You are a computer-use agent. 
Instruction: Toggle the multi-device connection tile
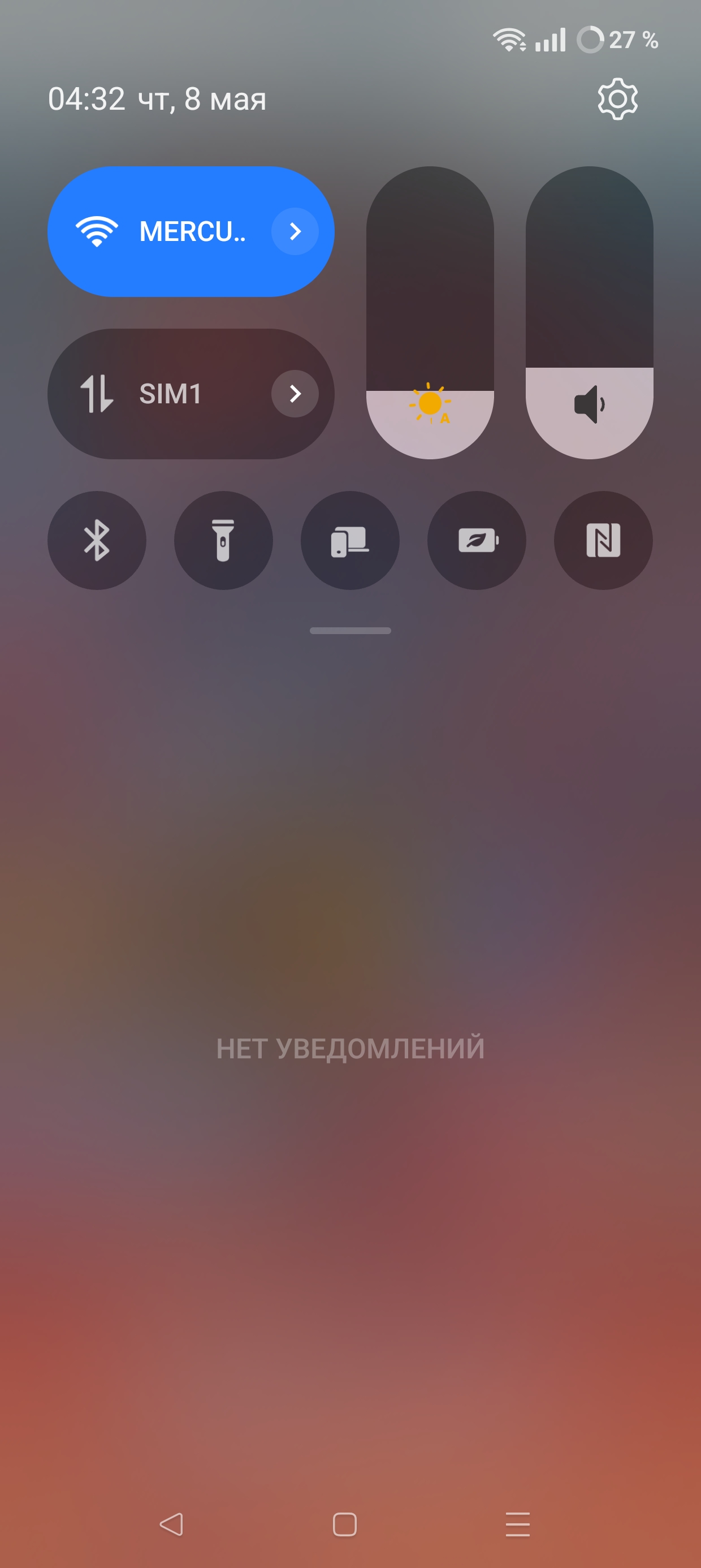350,540
